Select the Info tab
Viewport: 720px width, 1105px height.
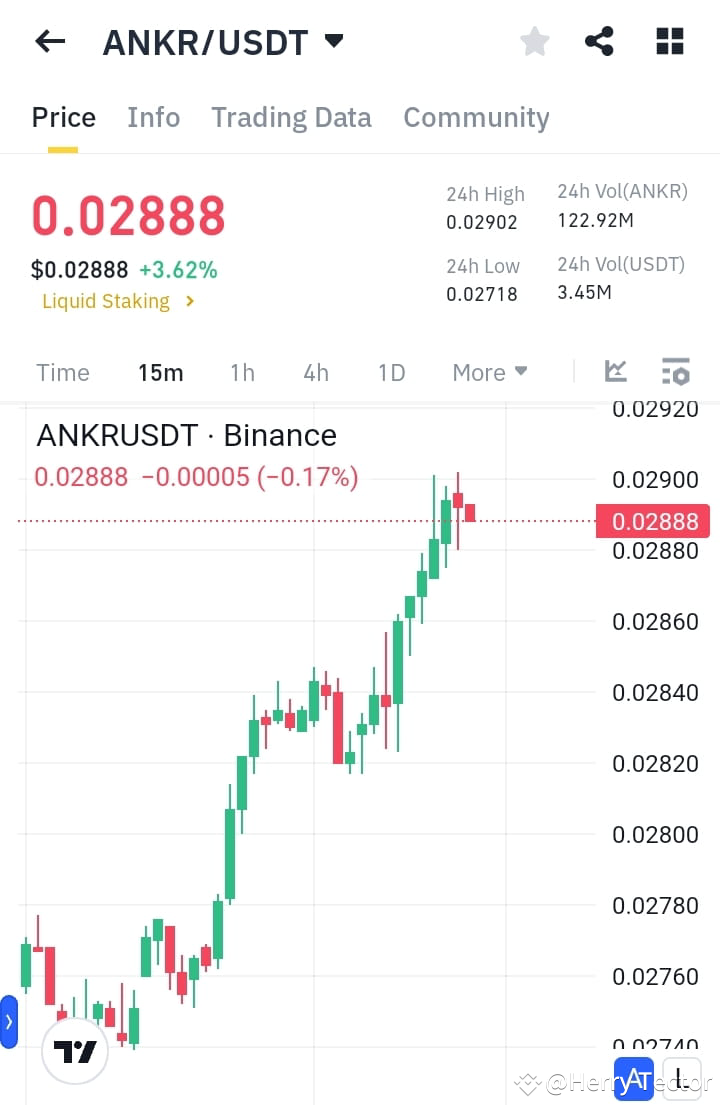click(153, 117)
